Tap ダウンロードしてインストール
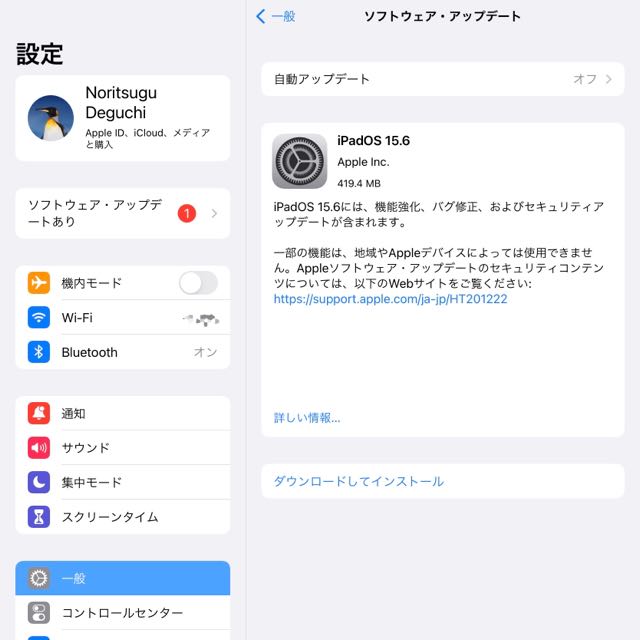 pos(359,481)
